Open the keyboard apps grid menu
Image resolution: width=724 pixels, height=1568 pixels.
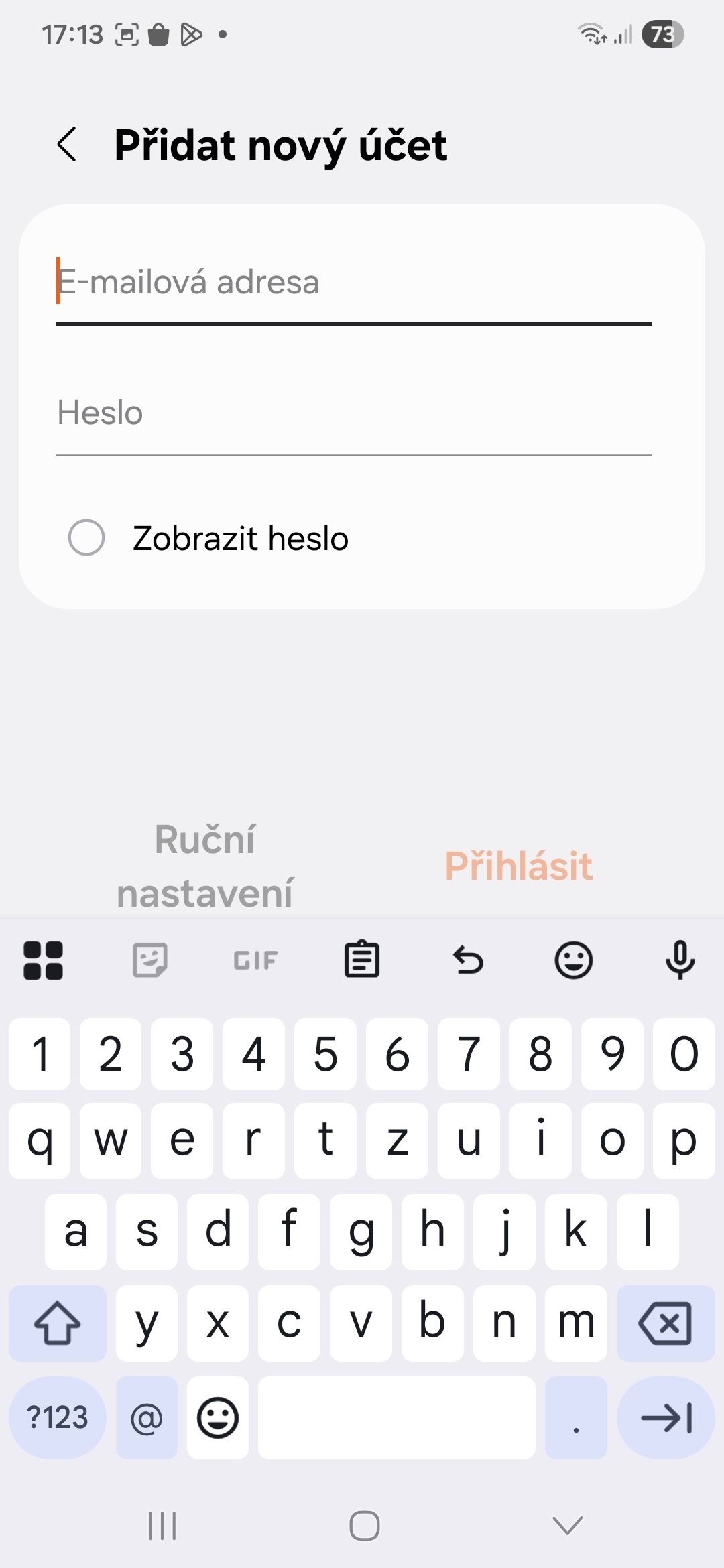44,960
